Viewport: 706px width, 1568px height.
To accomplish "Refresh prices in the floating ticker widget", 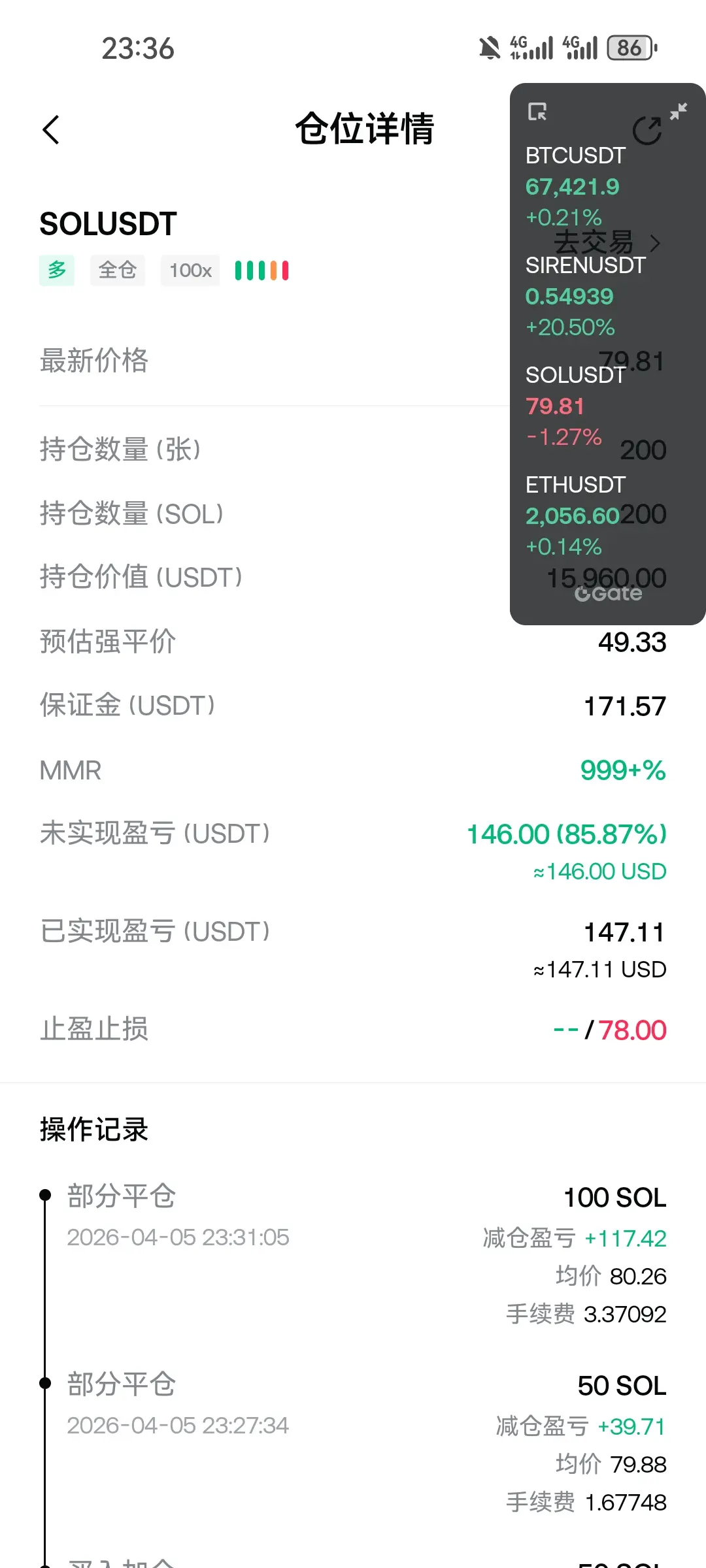I will click(647, 131).
